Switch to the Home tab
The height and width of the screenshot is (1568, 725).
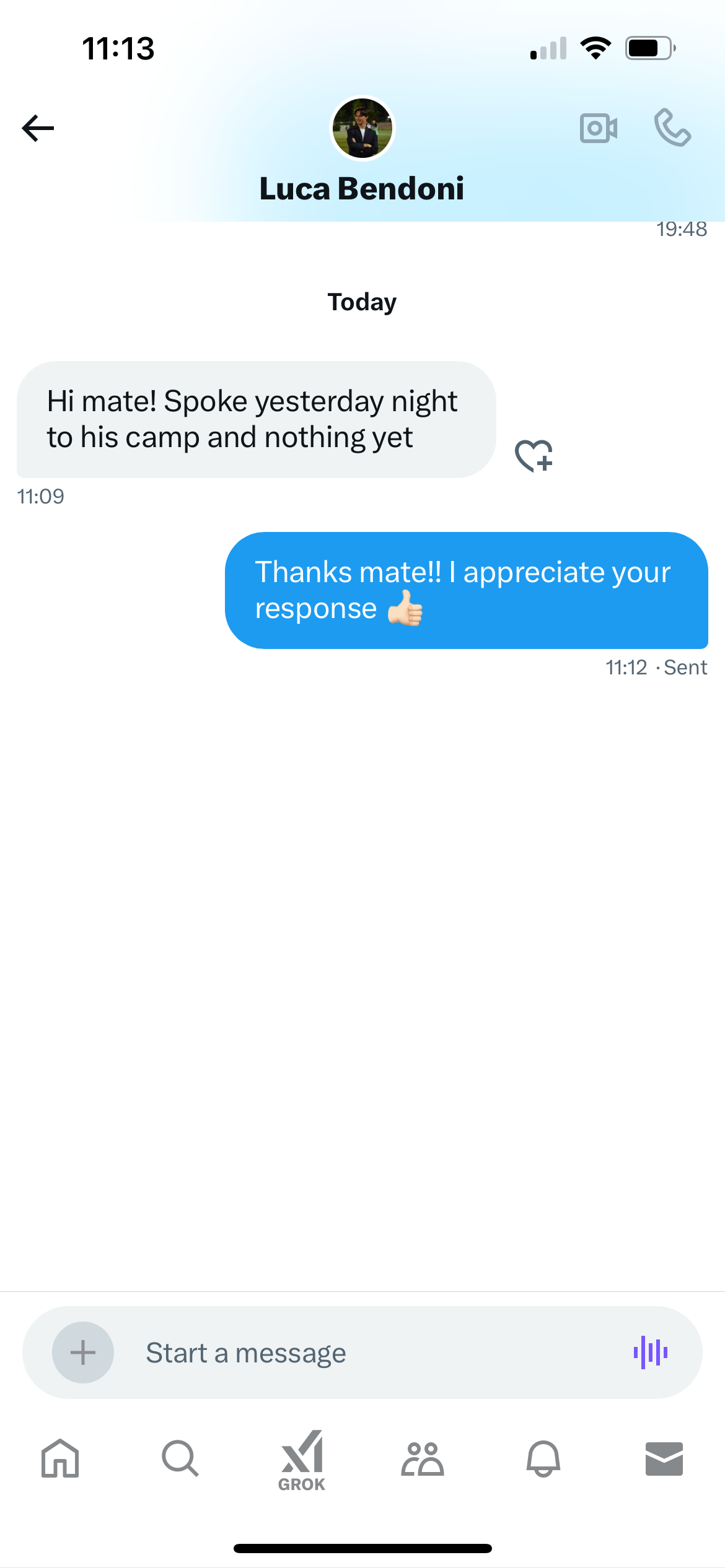(x=60, y=1459)
